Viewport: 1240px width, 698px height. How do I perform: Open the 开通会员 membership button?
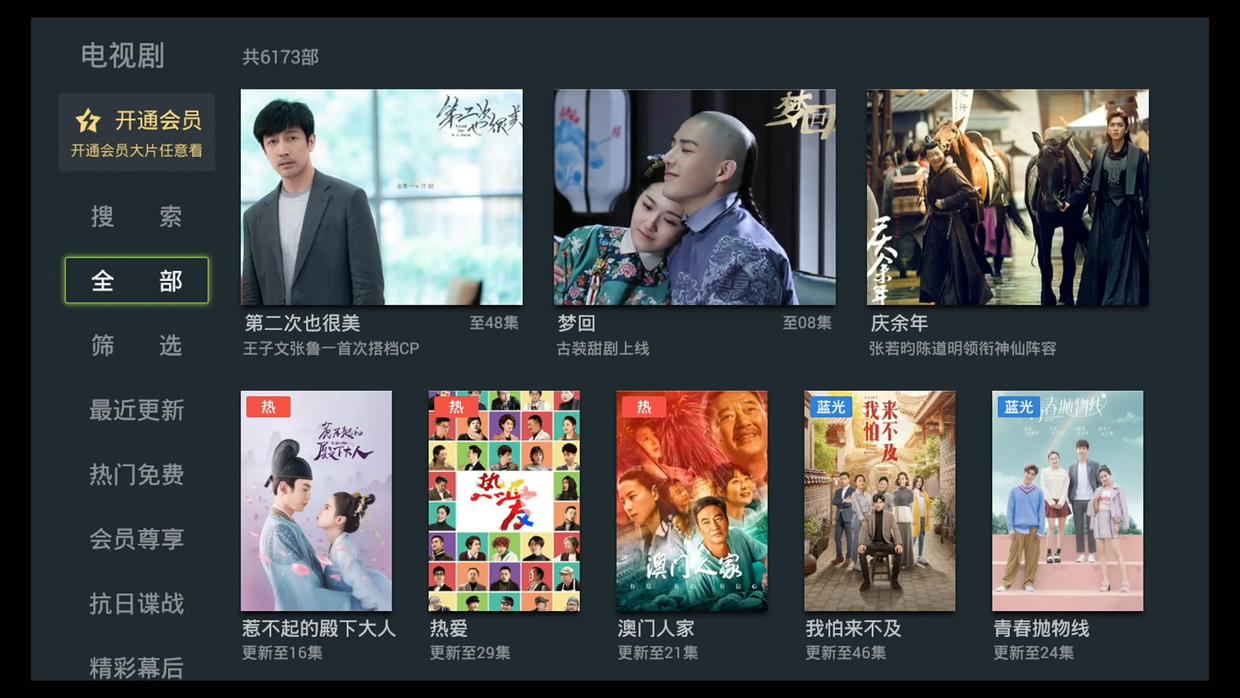pyautogui.click(x=137, y=132)
